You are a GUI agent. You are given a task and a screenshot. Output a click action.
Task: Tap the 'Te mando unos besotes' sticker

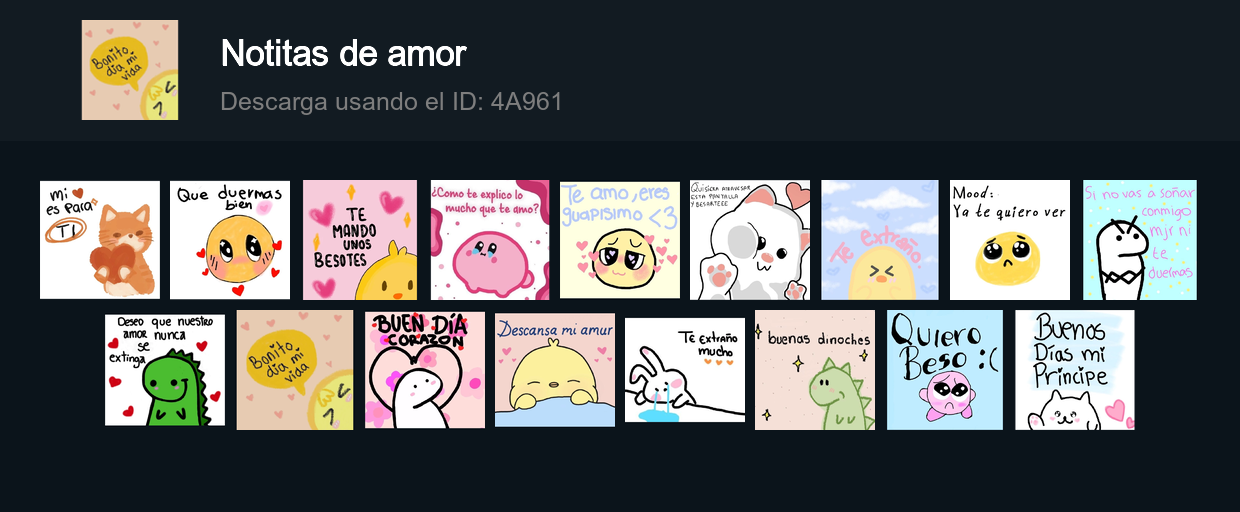[x=360, y=239]
